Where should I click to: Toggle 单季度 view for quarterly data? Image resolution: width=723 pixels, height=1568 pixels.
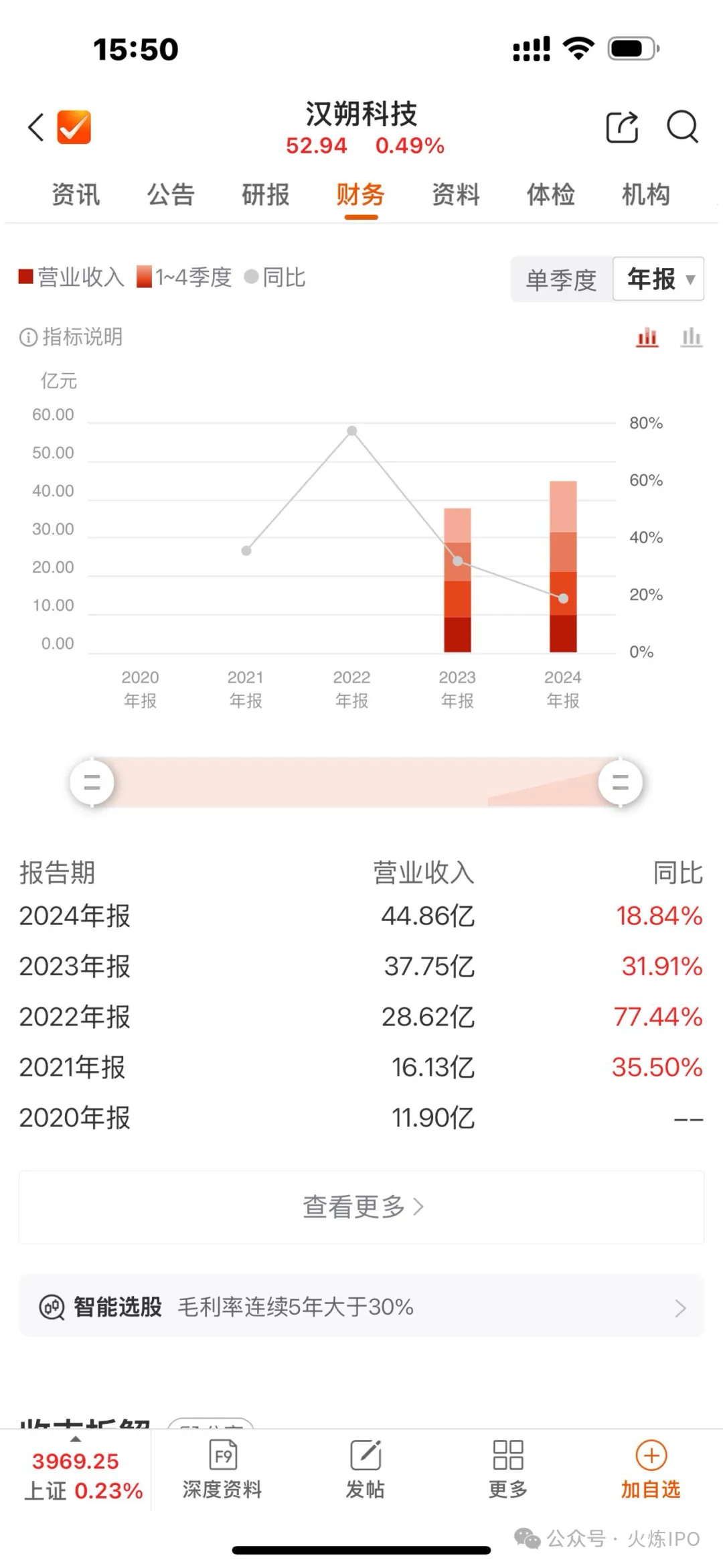pos(562,281)
